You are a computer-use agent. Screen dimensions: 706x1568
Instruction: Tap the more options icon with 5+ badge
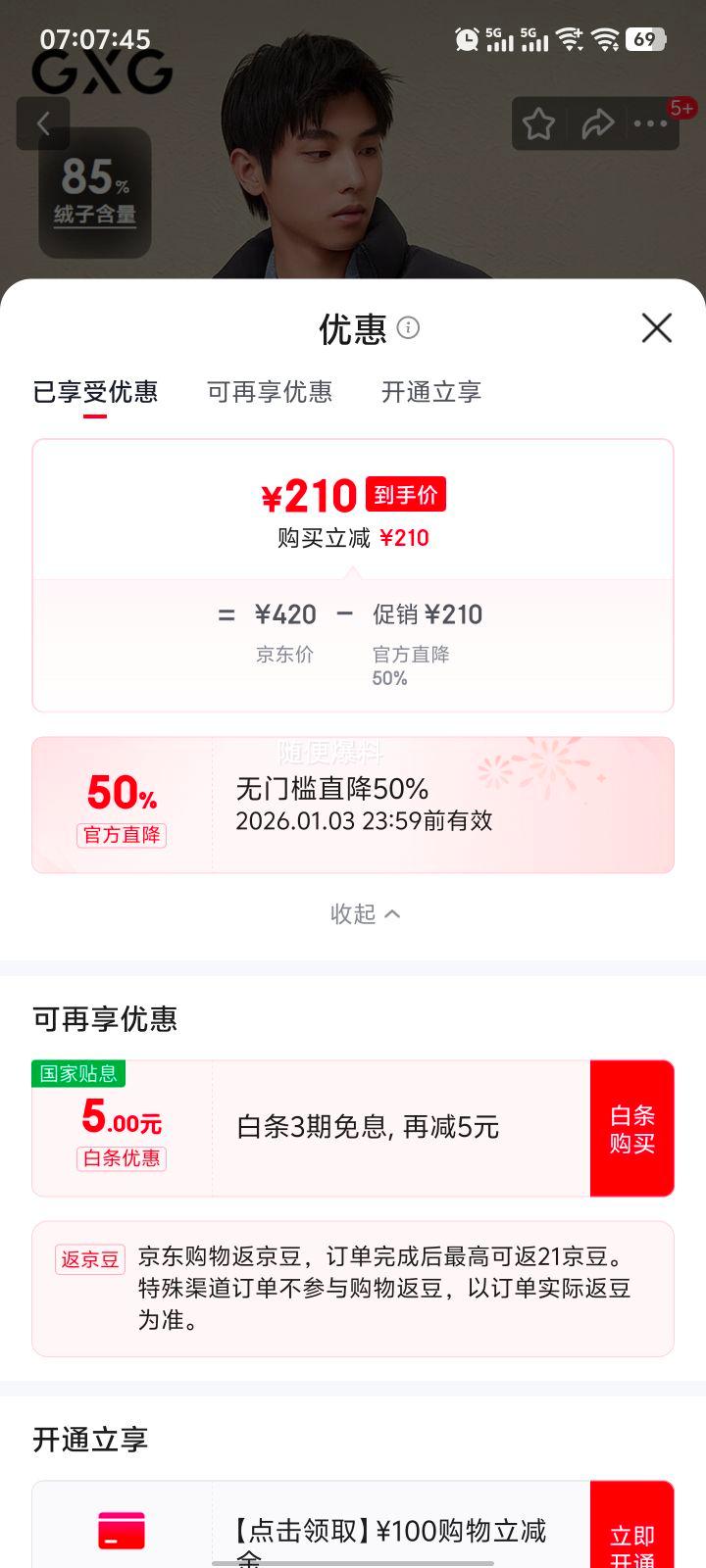click(649, 123)
